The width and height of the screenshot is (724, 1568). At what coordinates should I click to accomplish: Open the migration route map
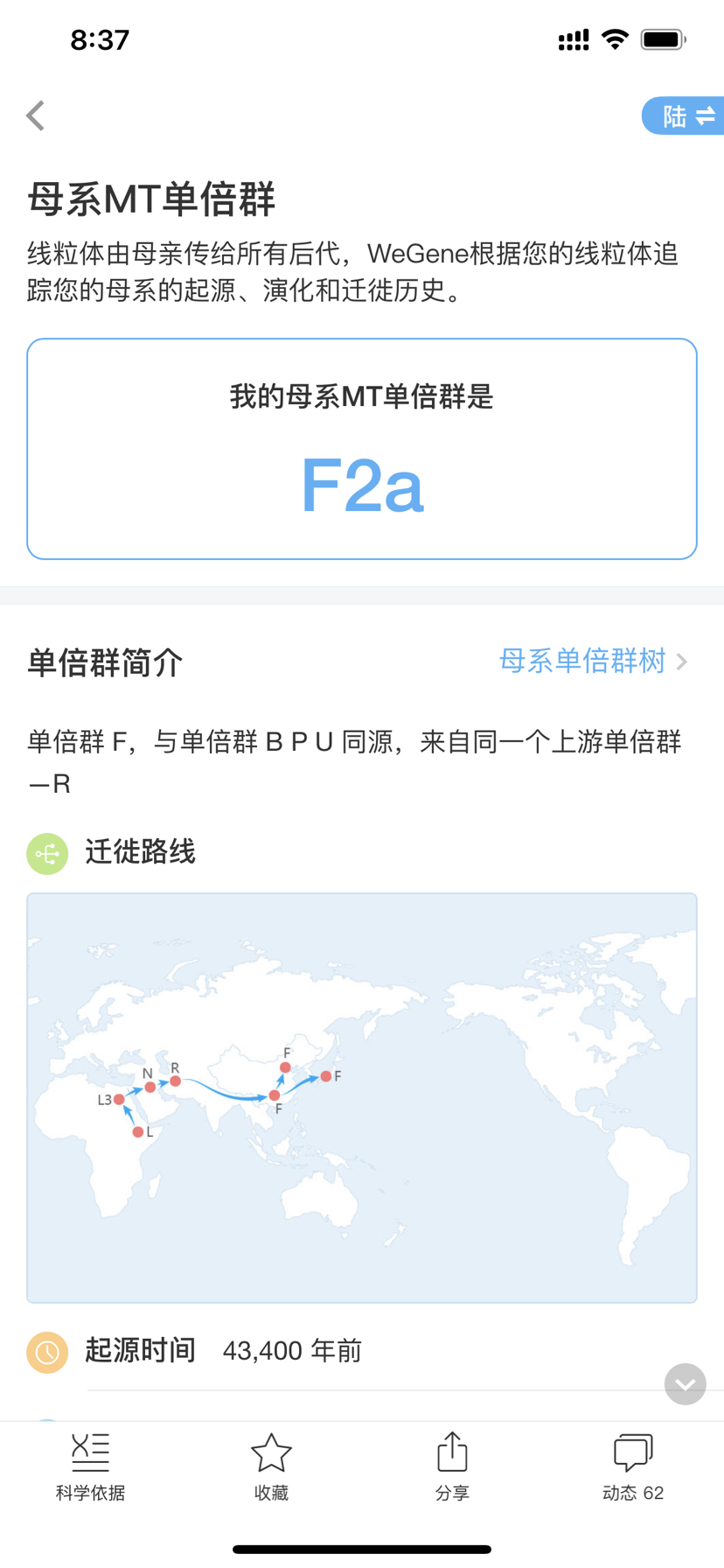pyautogui.click(x=362, y=1098)
